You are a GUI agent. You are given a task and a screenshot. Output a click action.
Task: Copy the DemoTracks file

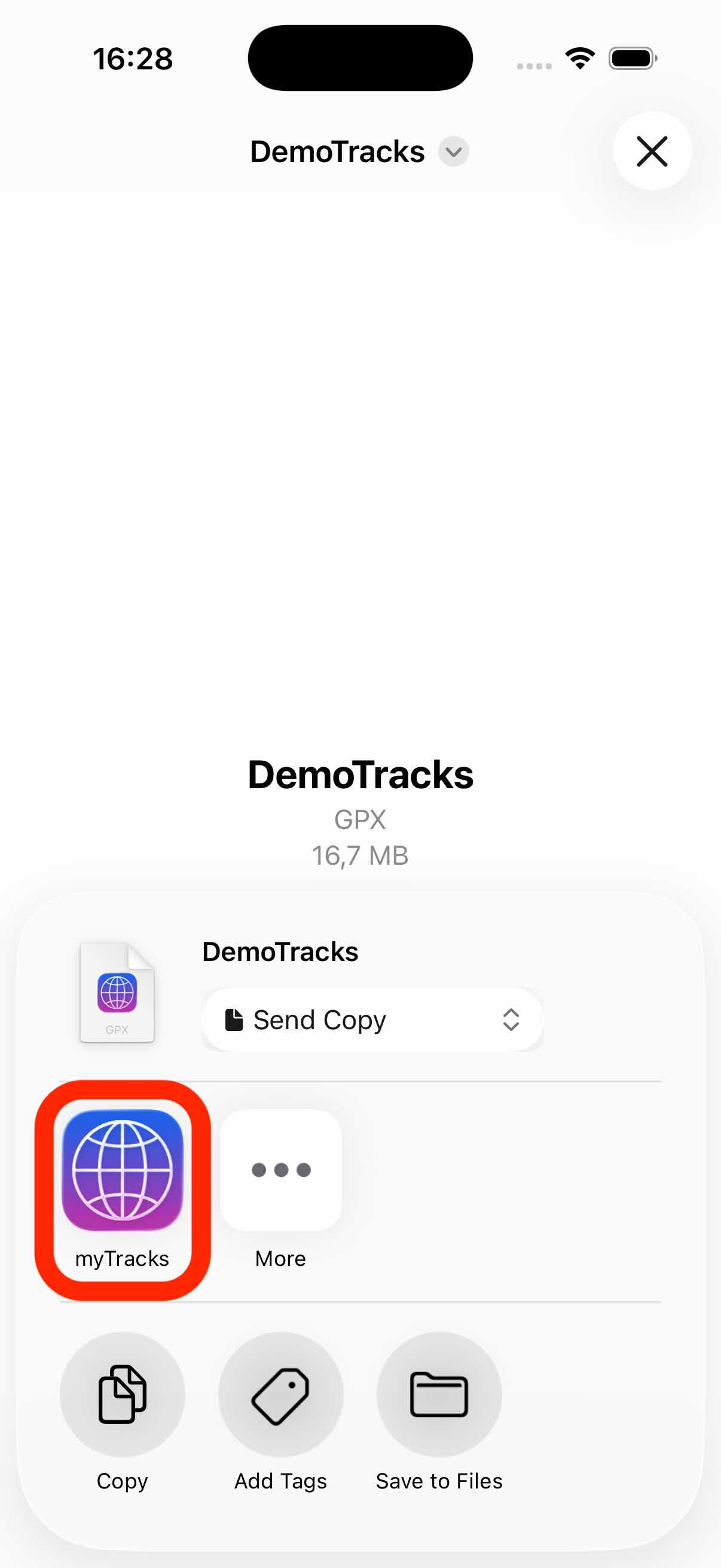point(123,1394)
